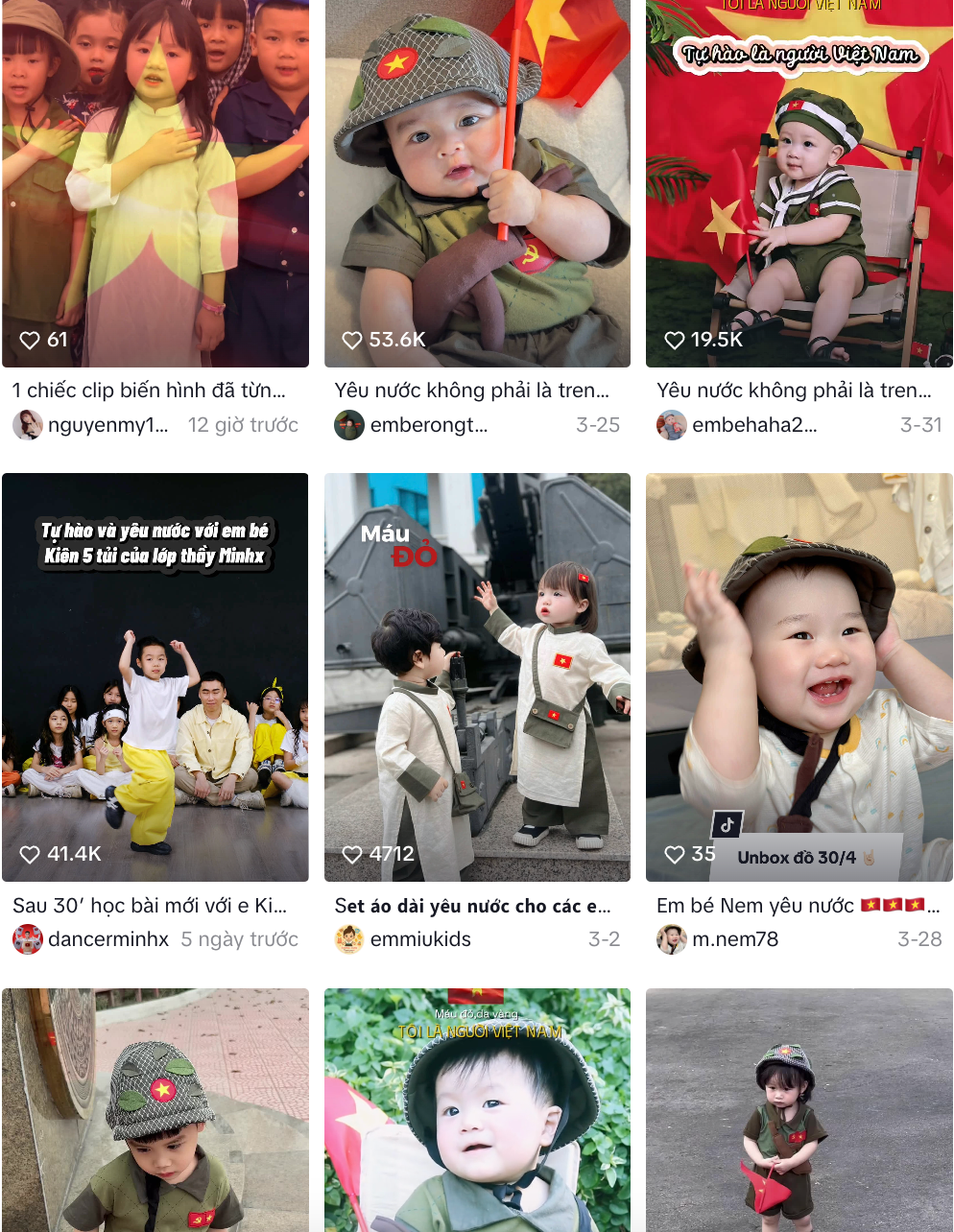The width and height of the screenshot is (954, 1232).
Task: View emberongt profile
Action: 428,425
